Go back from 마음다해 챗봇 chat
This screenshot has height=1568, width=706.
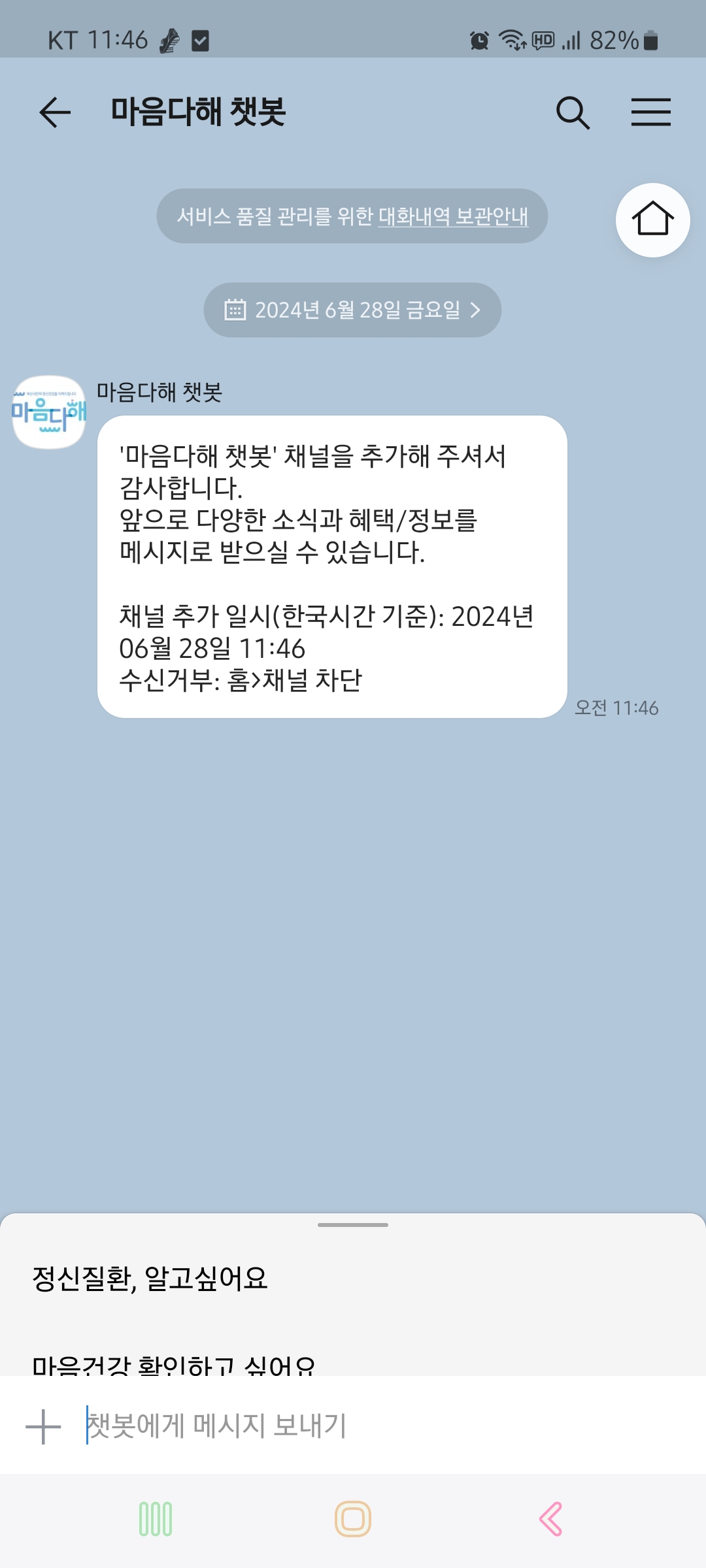coord(55,112)
